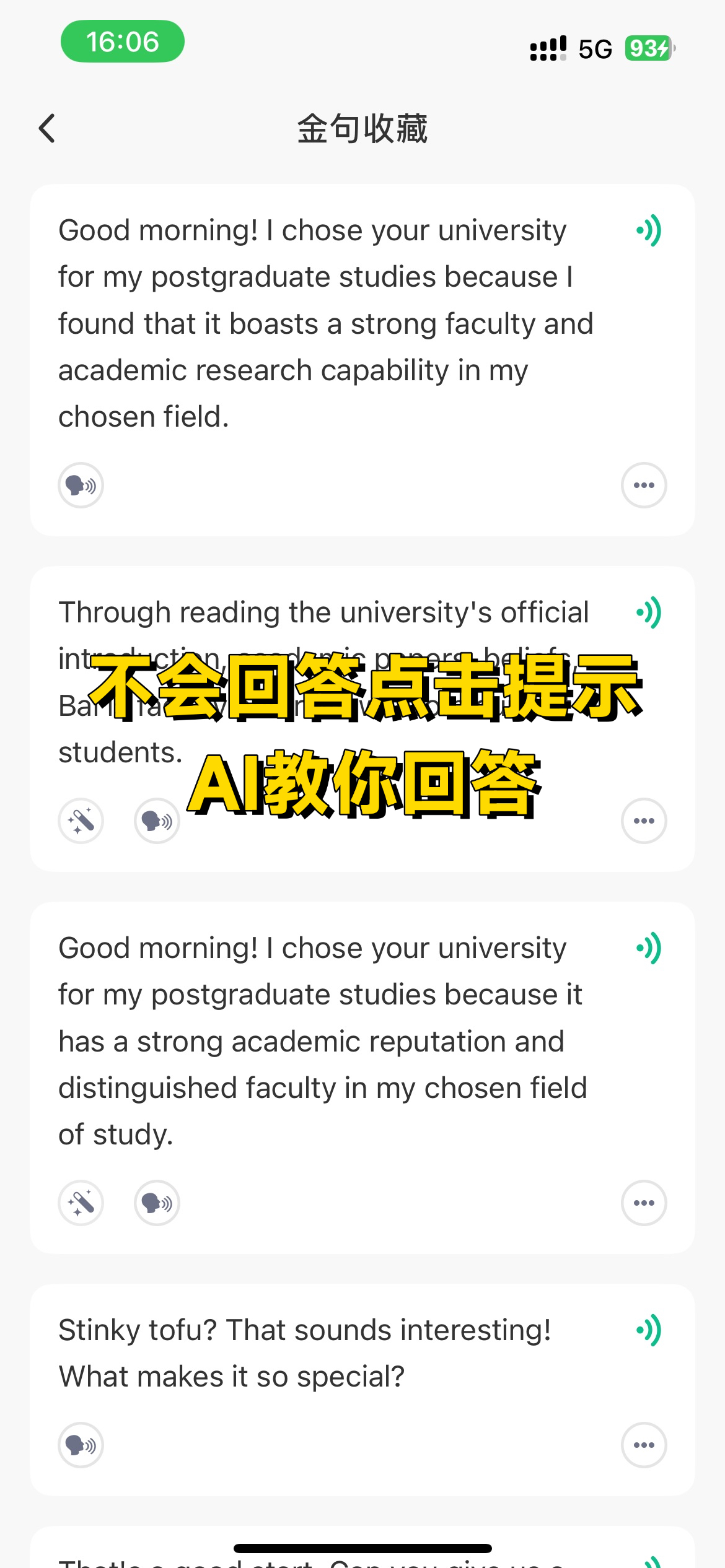Practice speaking the "boasts a strong faculty" sentence
725x1568 pixels.
tap(81, 485)
